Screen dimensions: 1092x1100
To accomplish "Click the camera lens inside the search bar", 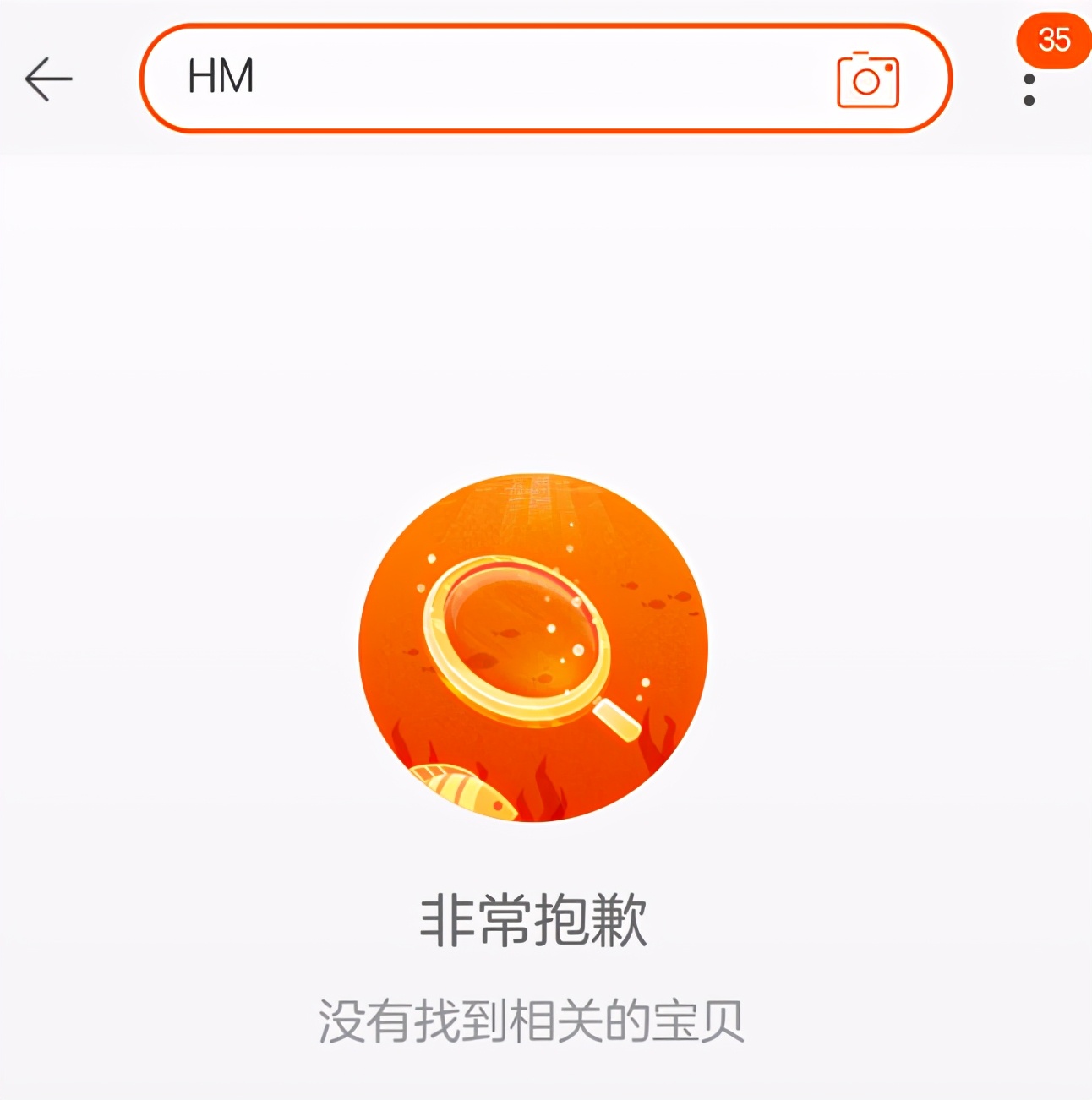I will coord(866,80).
